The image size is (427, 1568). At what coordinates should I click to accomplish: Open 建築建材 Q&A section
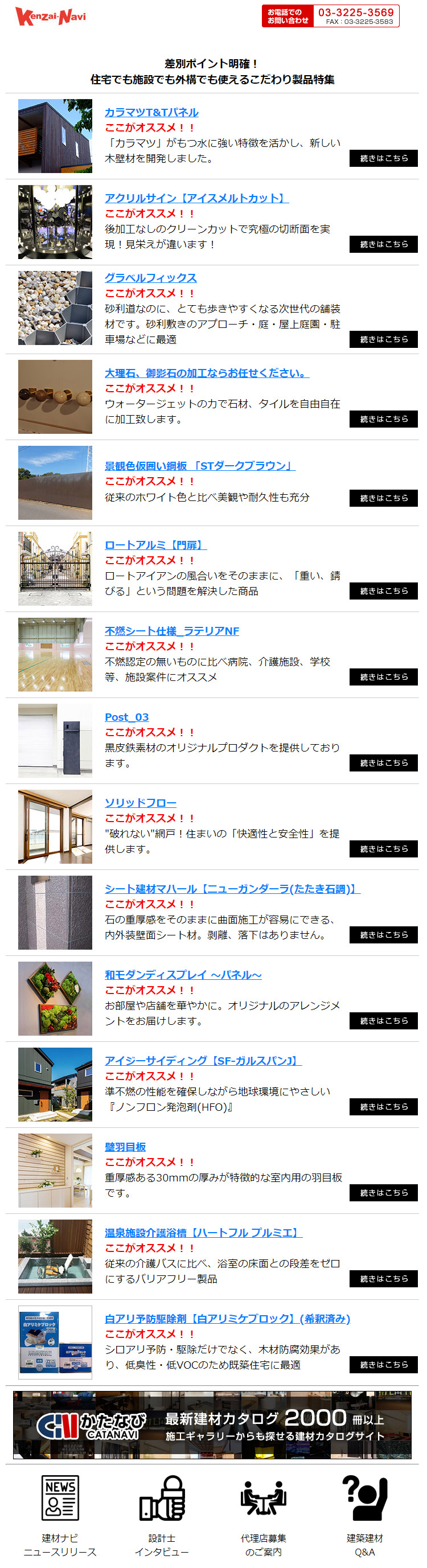(364, 1516)
